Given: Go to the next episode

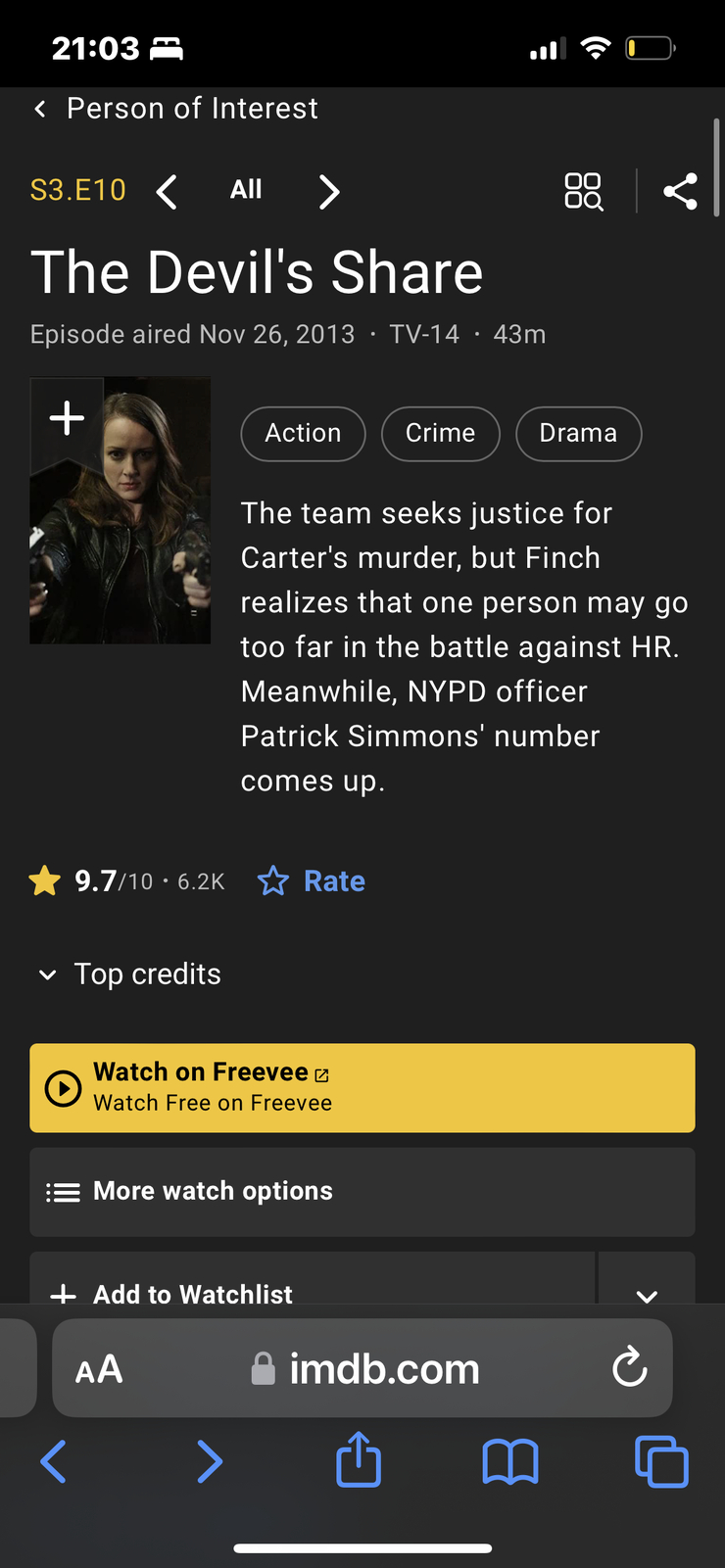Looking at the screenshot, I should tap(329, 192).
